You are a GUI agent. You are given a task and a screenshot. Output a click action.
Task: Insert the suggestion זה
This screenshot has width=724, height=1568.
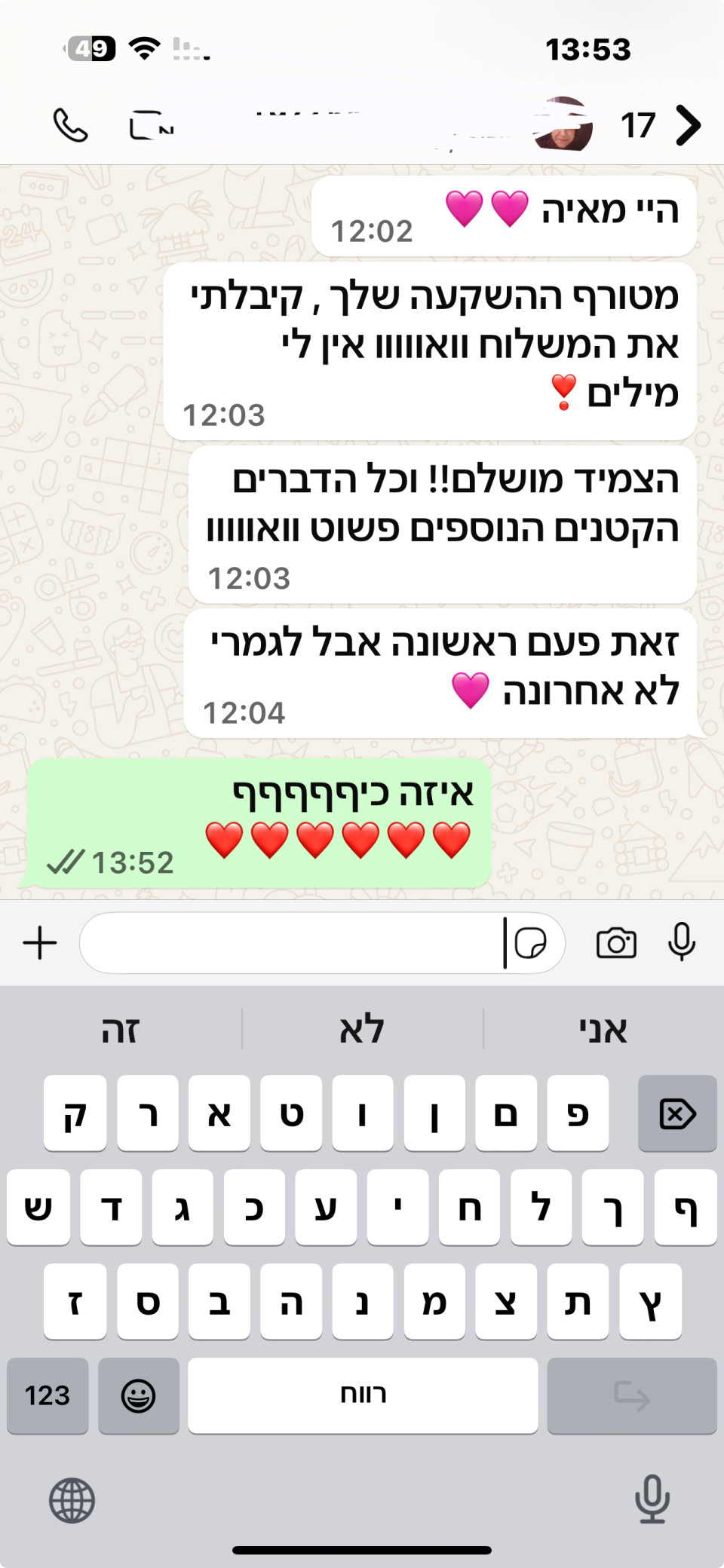tap(121, 1030)
